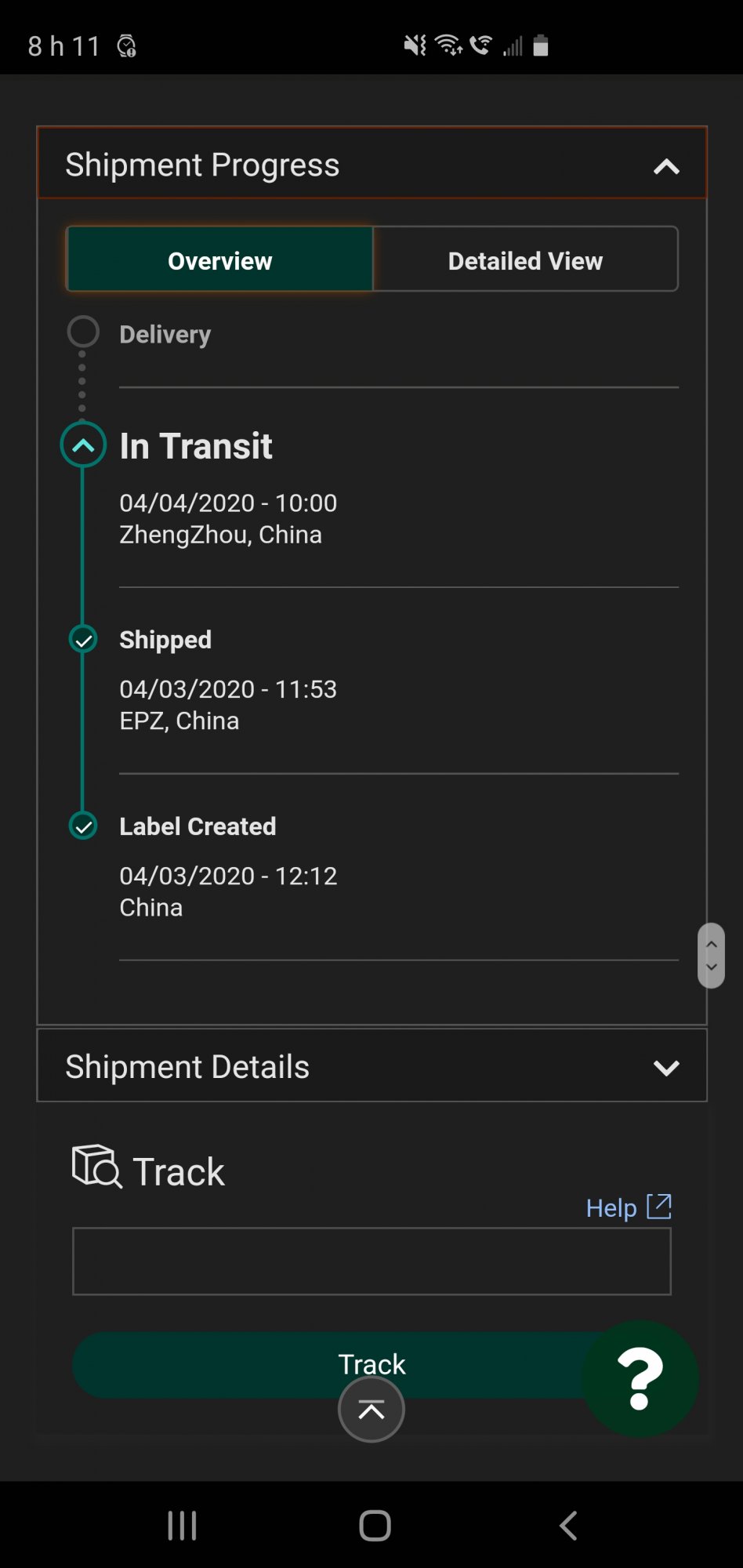Image resolution: width=743 pixels, height=1568 pixels.
Task: Jump back to top with the arrow button
Action: [x=371, y=1410]
